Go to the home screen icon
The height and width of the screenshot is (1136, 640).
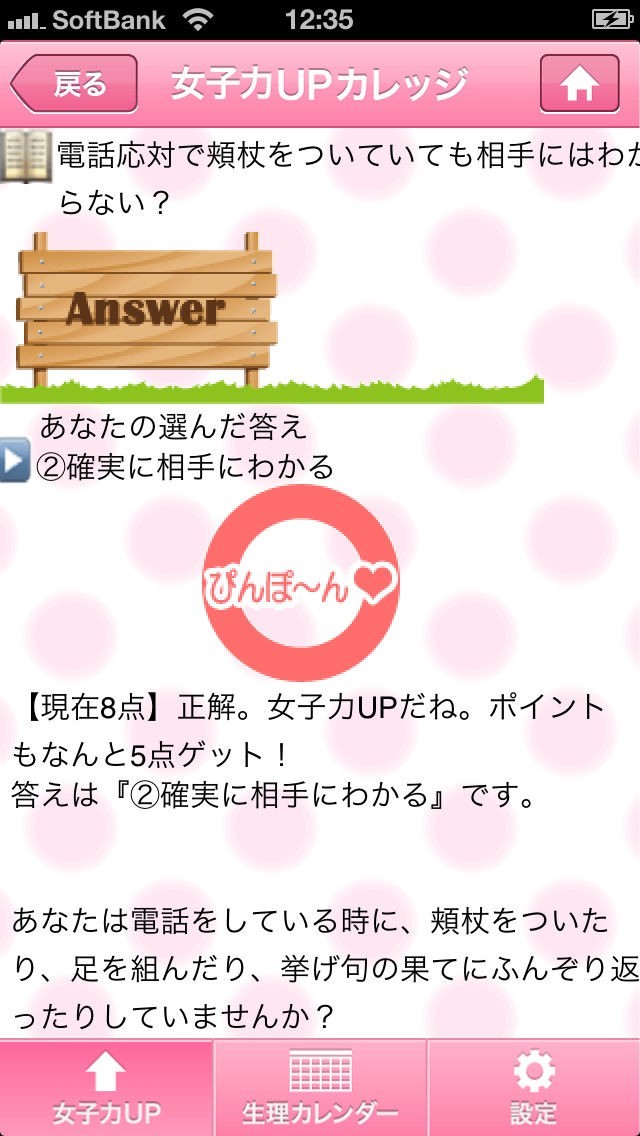[x=579, y=84]
